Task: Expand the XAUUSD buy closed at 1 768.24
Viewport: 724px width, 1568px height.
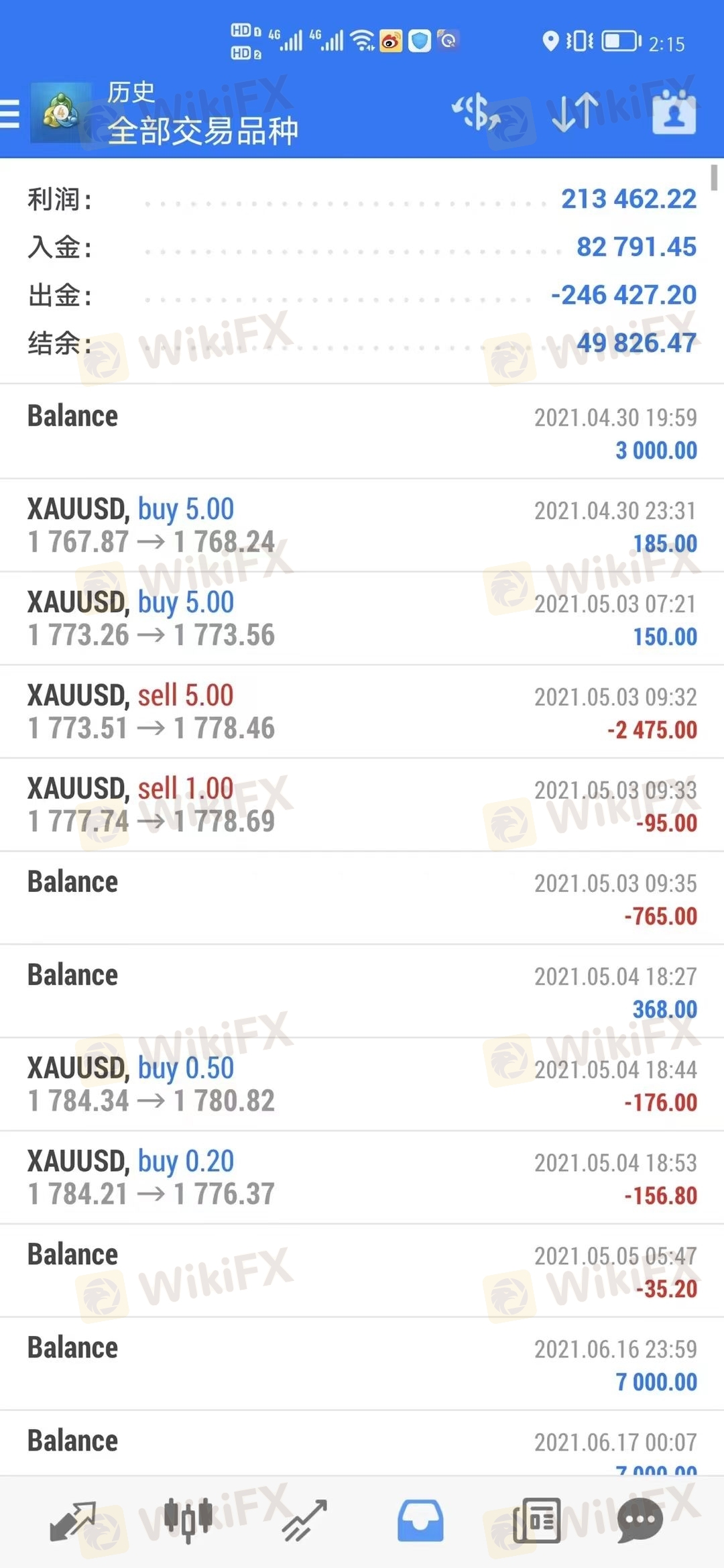Action: 362,526
